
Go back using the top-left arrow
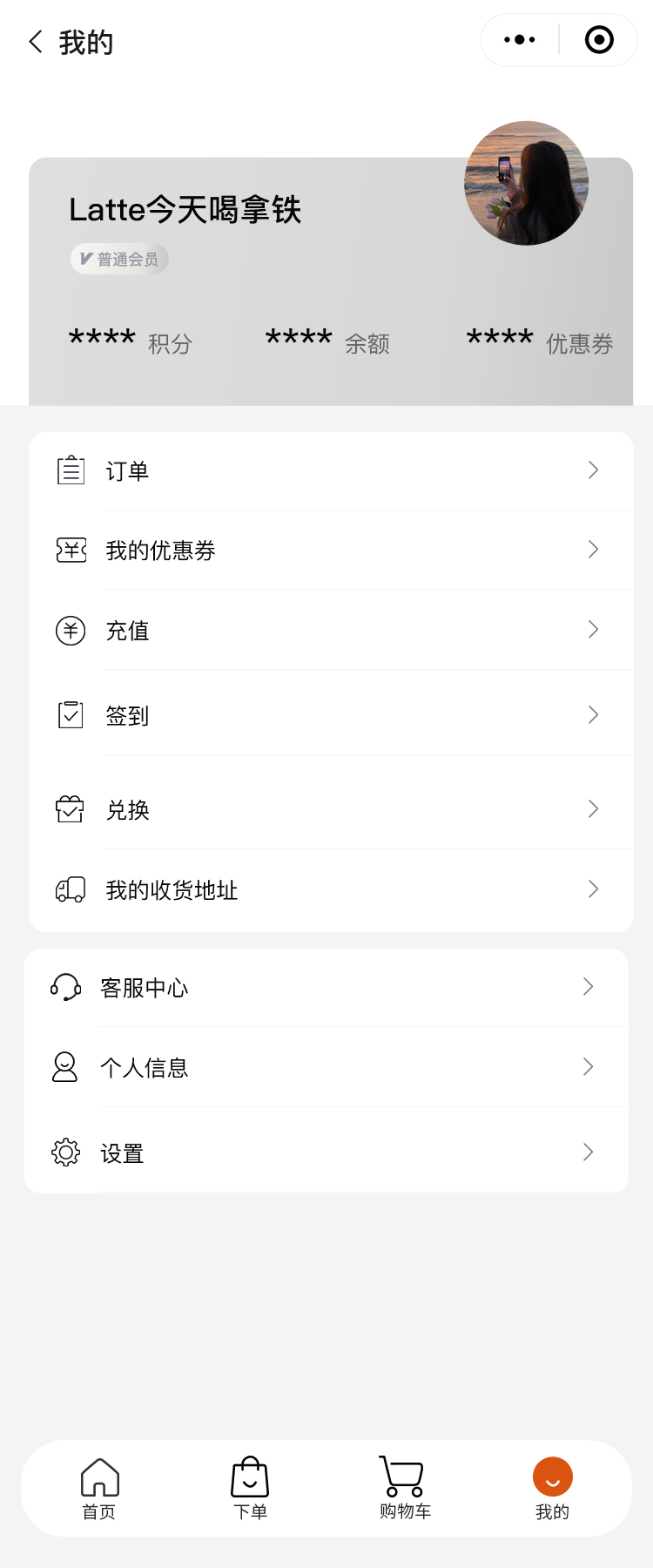(x=36, y=42)
